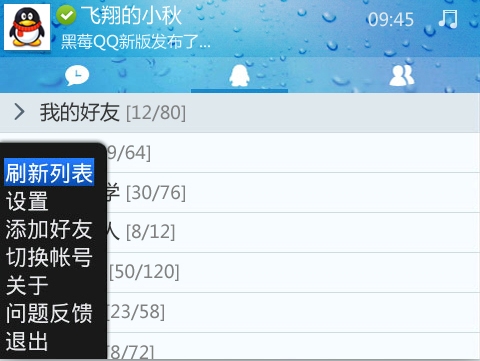Select 刷新列表 in the menu
The width and height of the screenshot is (480, 361).
(x=49, y=172)
